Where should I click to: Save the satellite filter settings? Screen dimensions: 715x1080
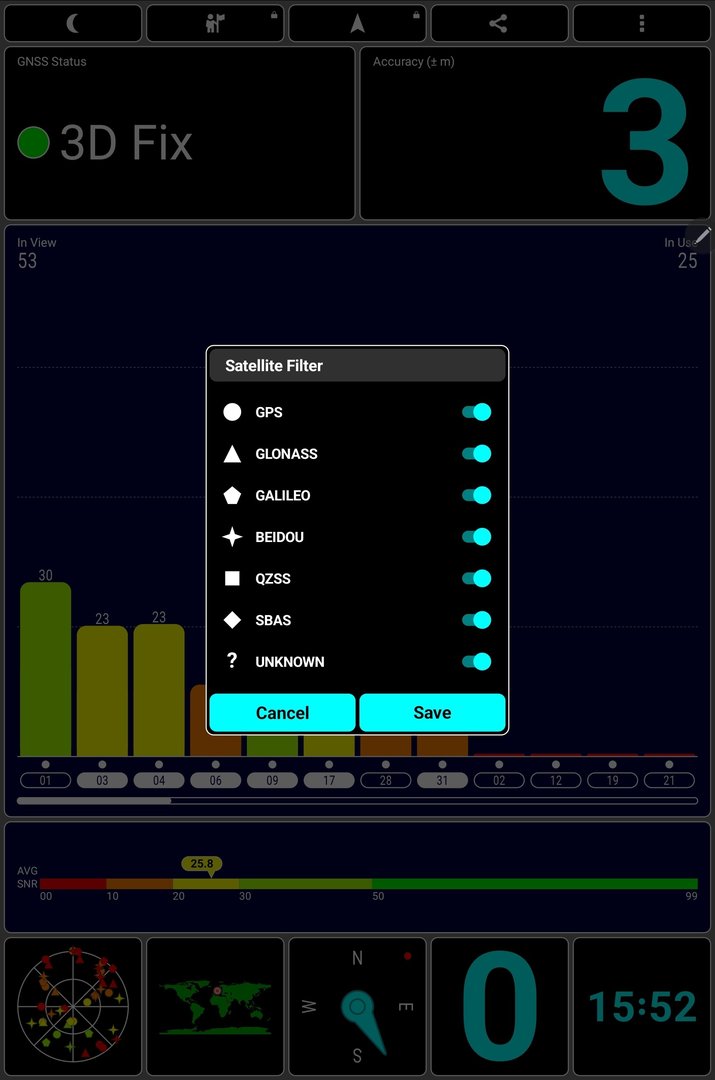[x=432, y=713]
